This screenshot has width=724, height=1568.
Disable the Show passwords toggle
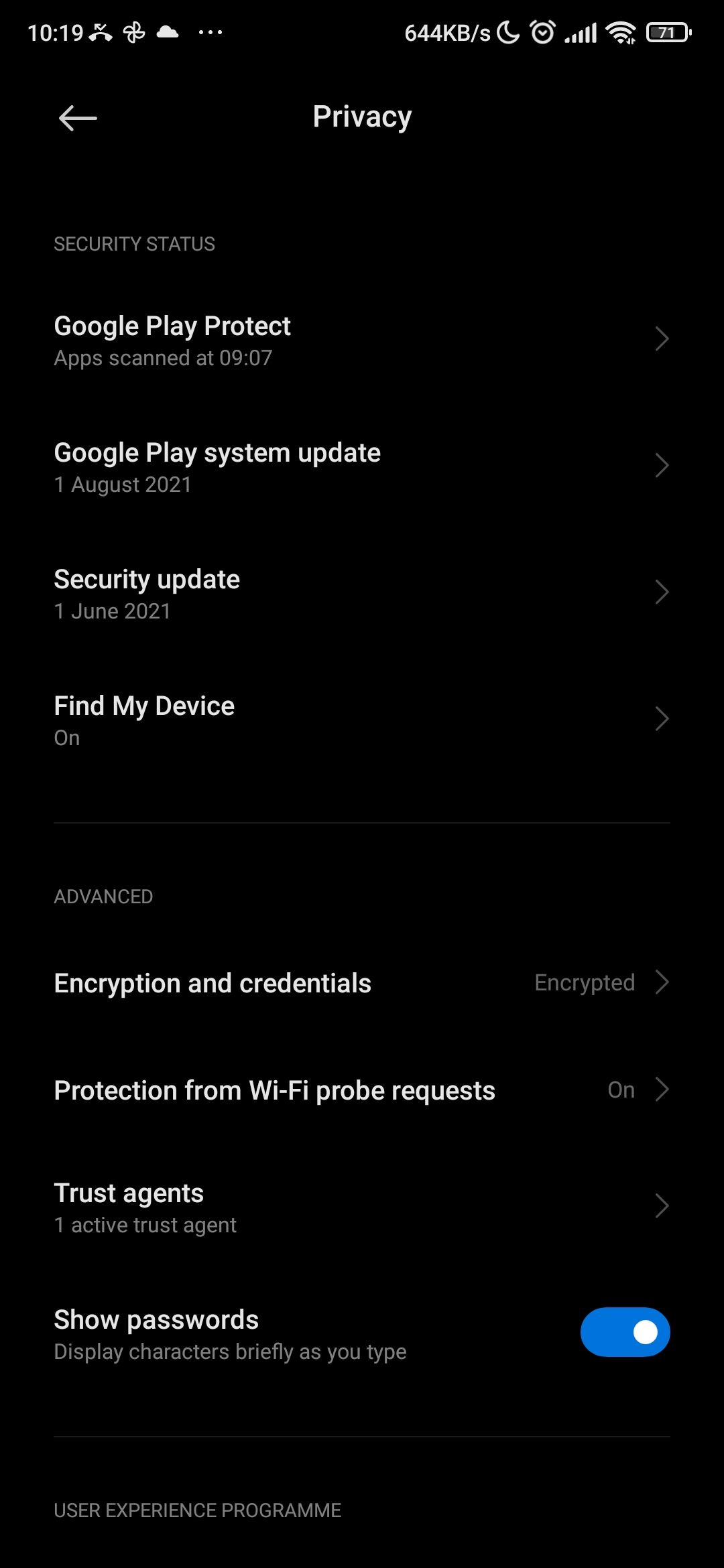coord(624,1333)
